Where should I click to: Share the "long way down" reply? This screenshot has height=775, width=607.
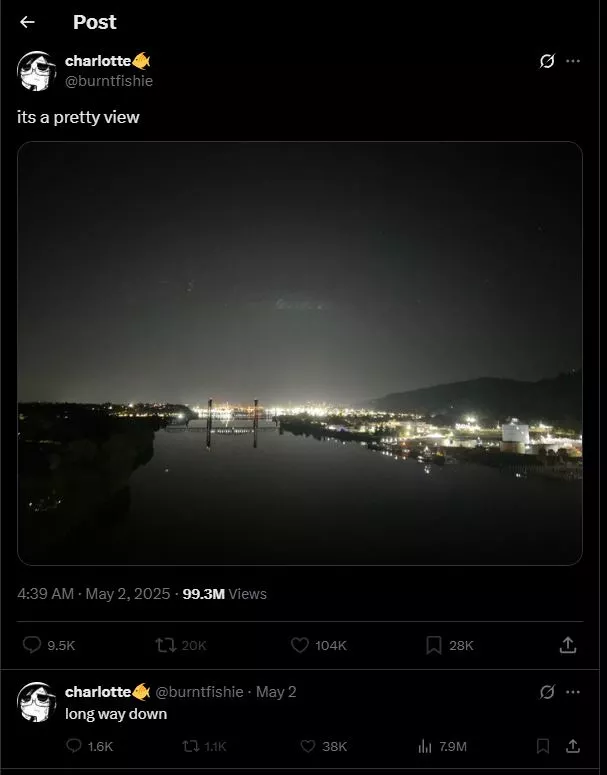(x=573, y=746)
